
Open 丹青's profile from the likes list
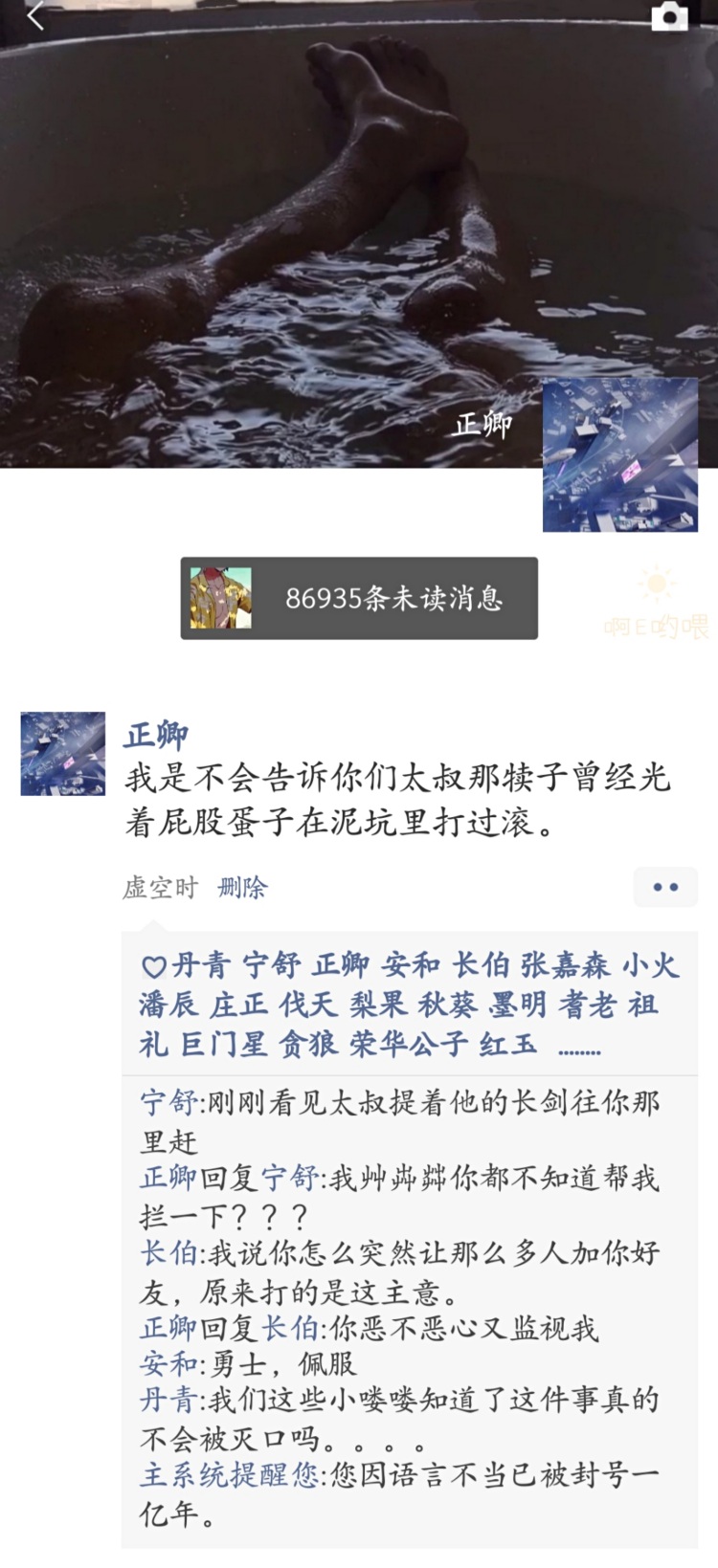[200, 965]
